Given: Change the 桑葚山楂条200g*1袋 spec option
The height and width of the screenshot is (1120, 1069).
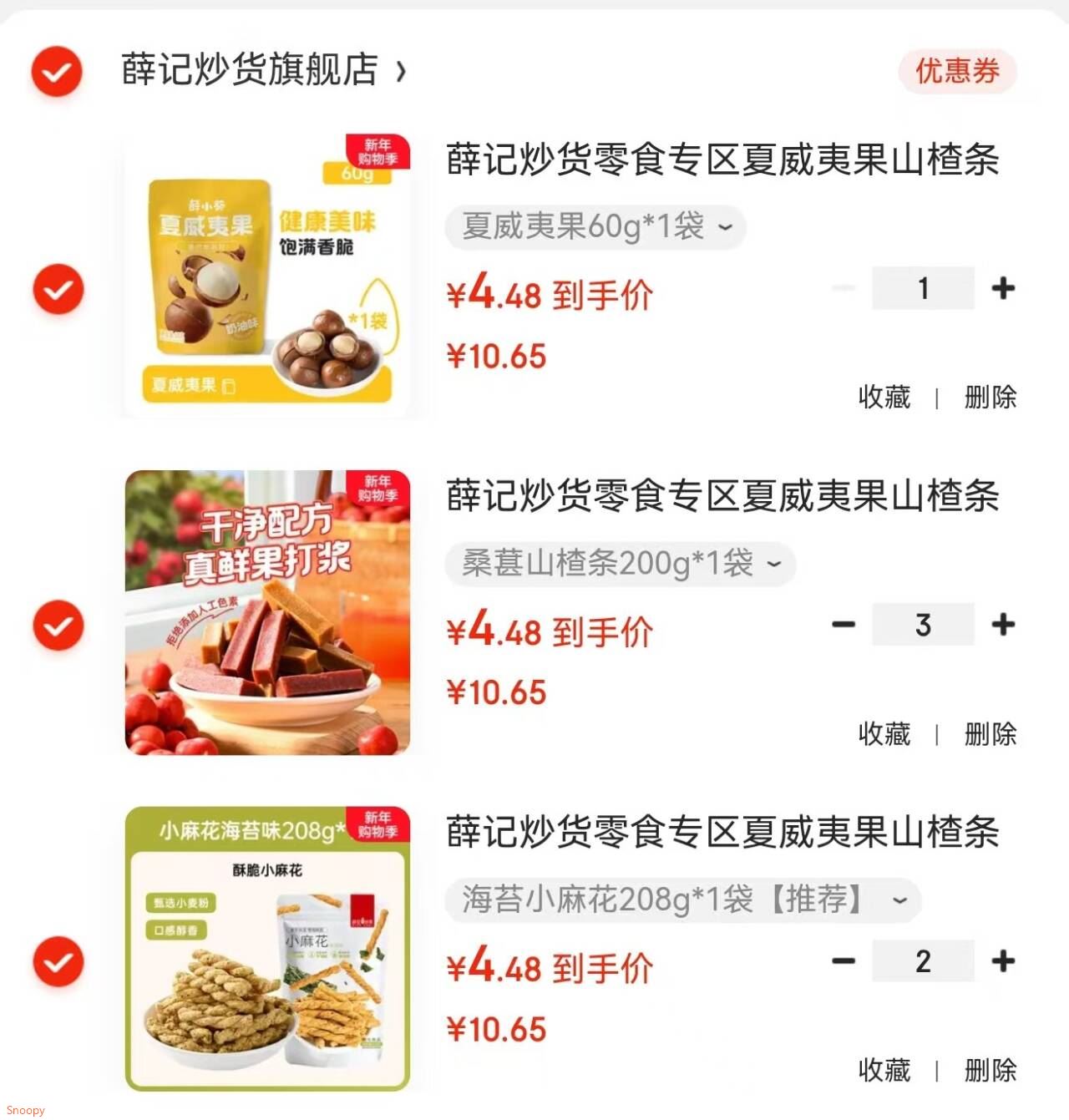Looking at the screenshot, I should click(x=620, y=564).
